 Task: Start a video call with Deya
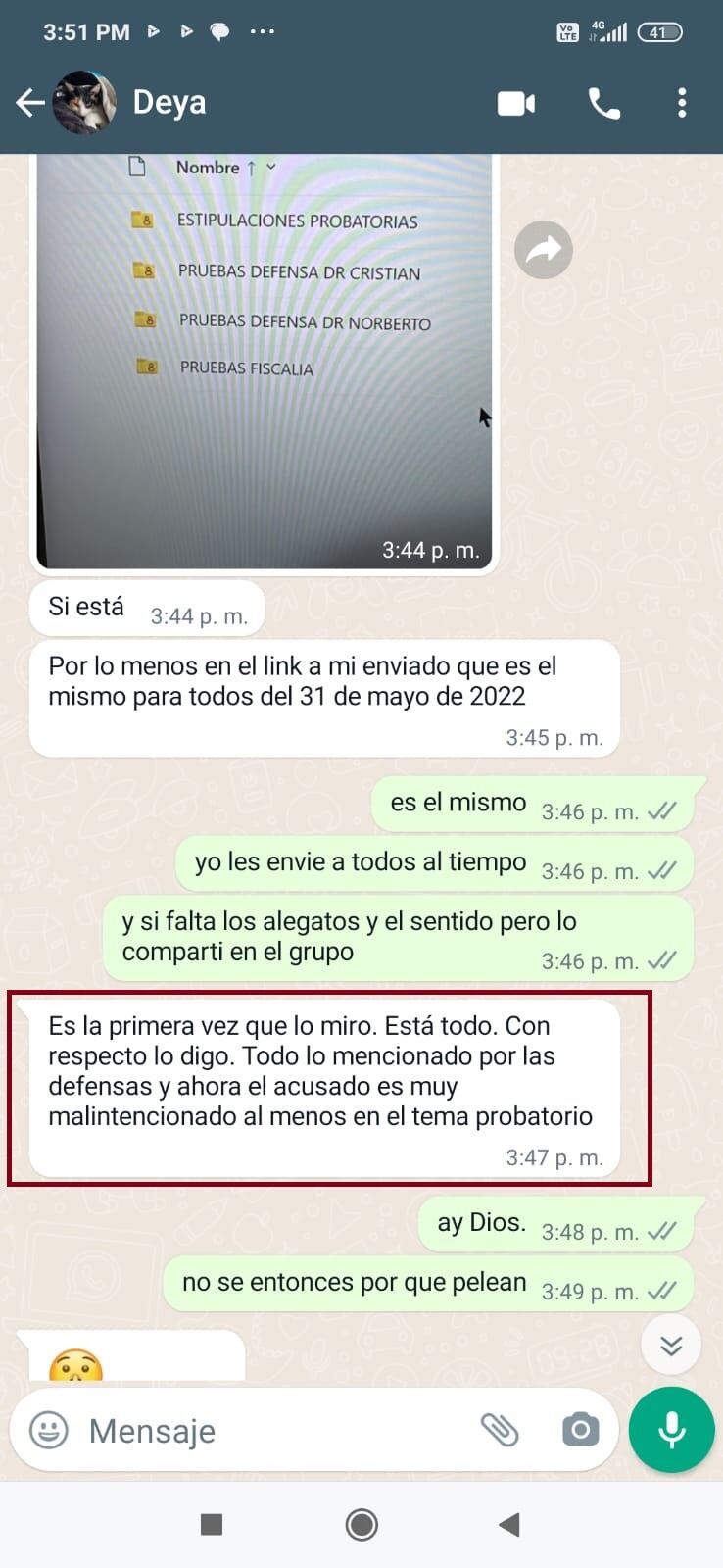(516, 103)
